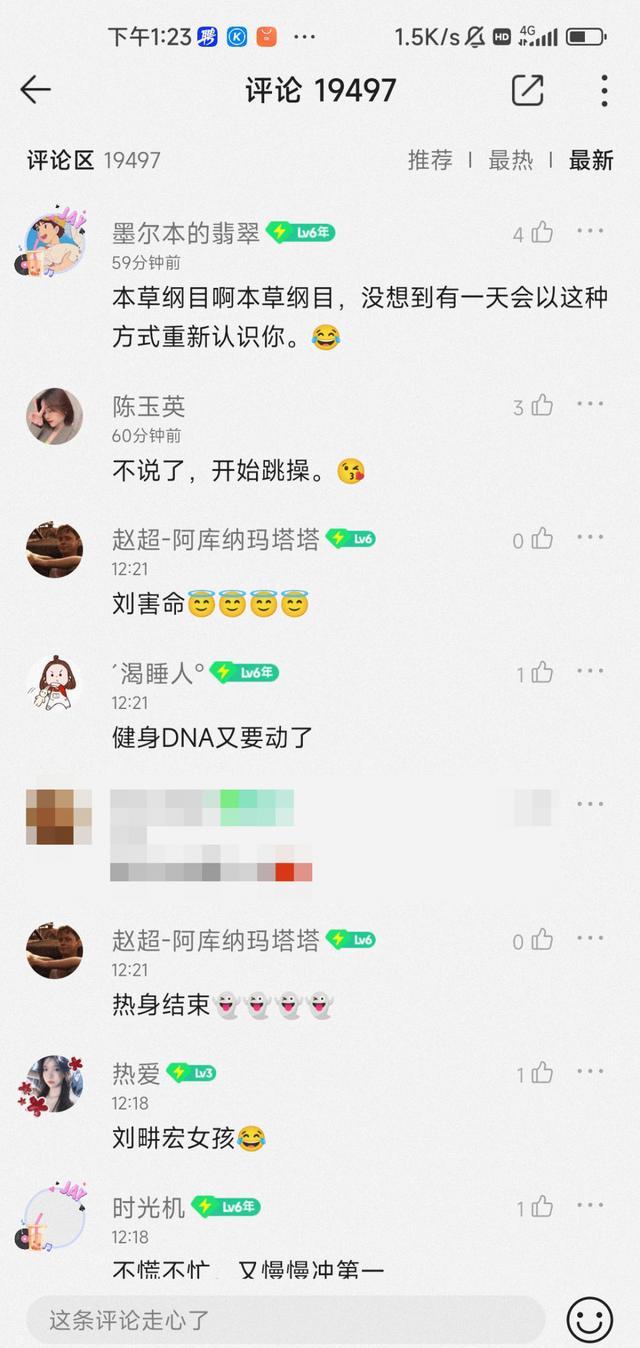Select the 最新 comments tab
This screenshot has height=1348, width=640.
(591, 160)
